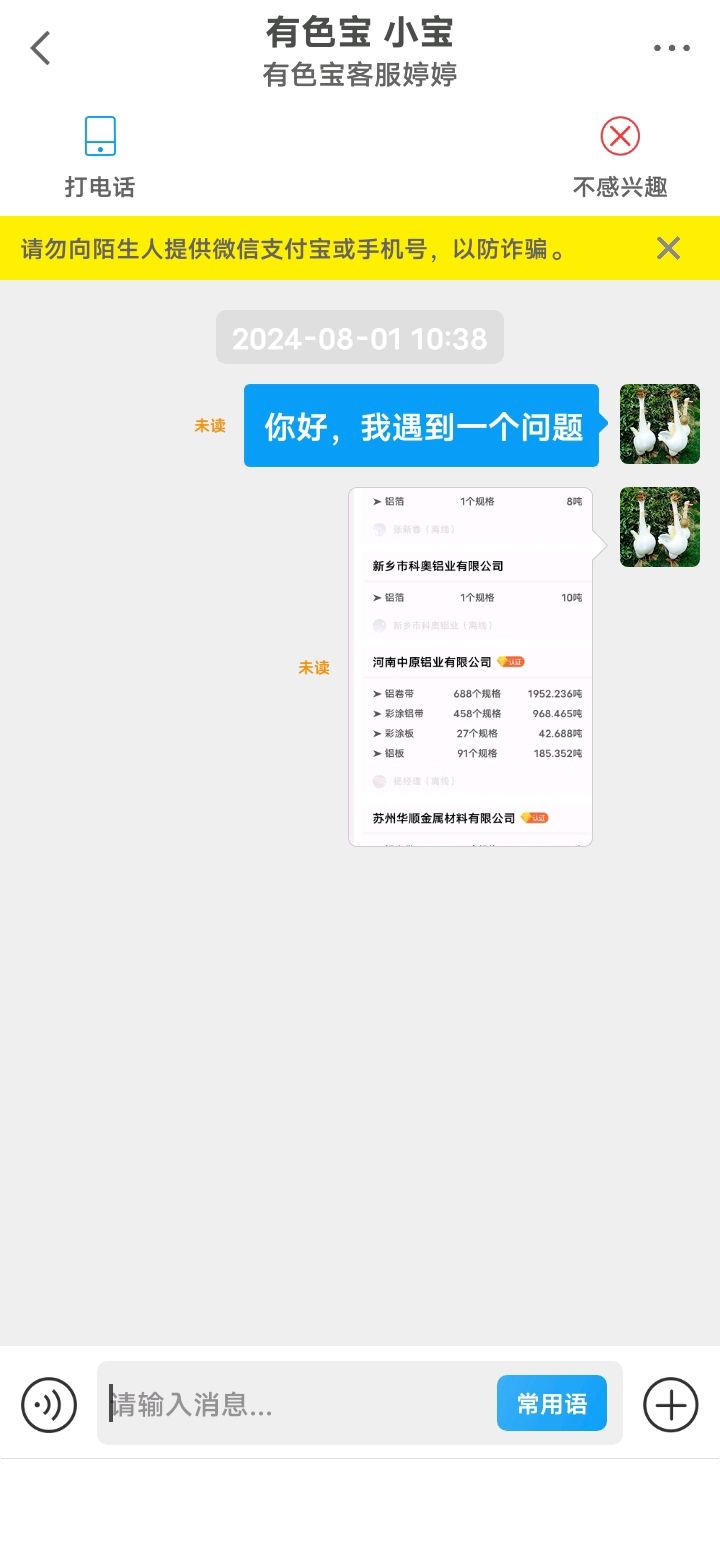Open the sent screenshot image message

470,667
